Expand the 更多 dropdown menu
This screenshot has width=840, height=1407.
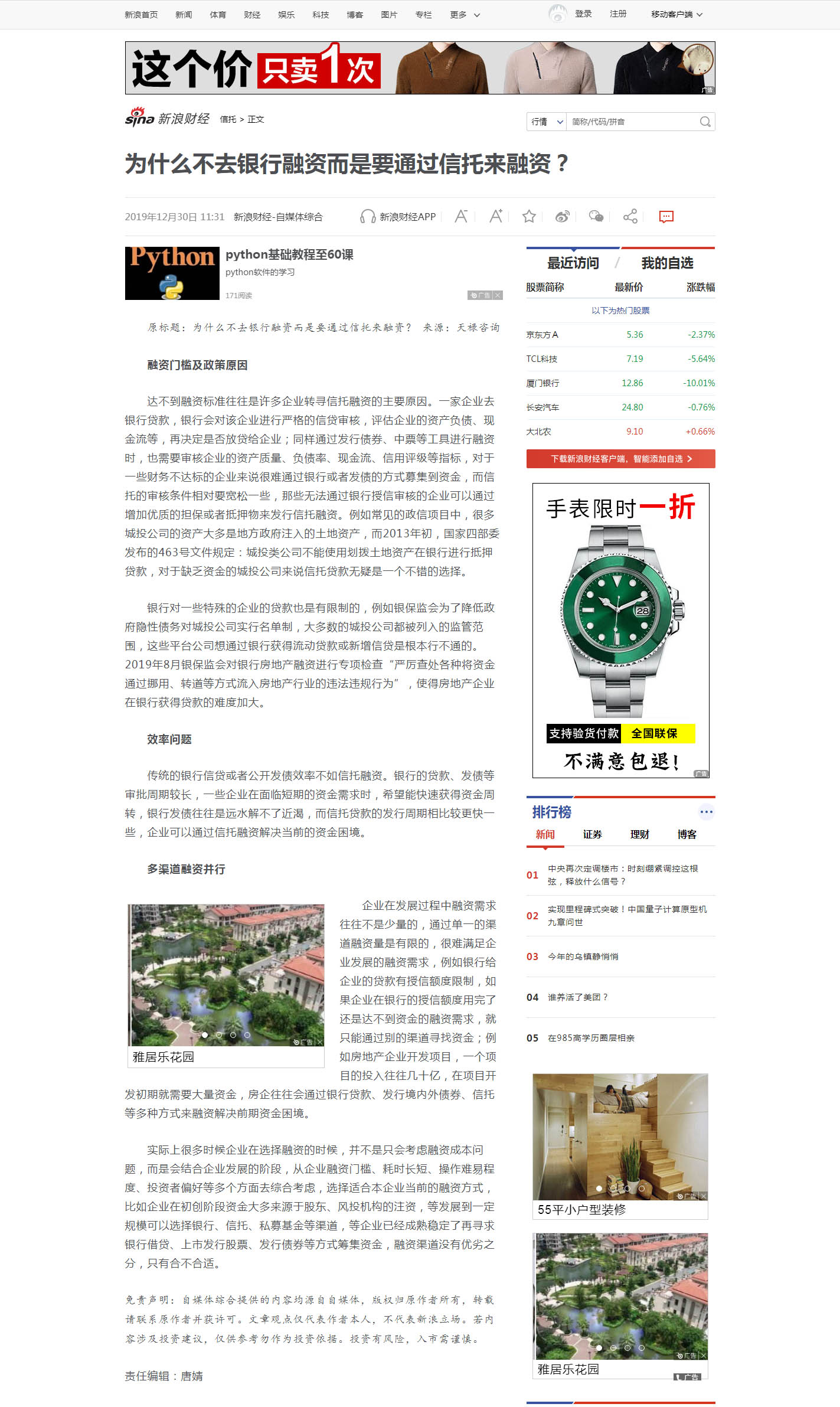pos(465,15)
